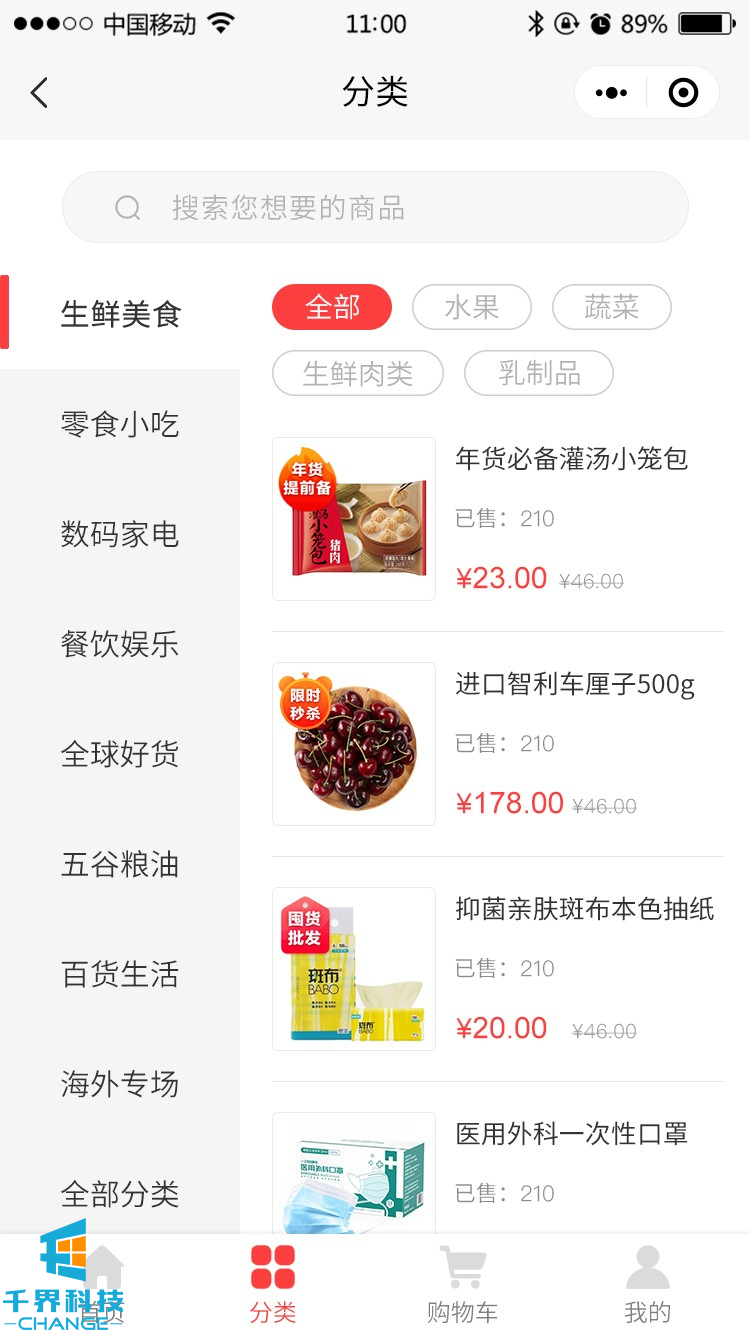Image resolution: width=750 pixels, height=1334 pixels.
Task: Go back using the top-left arrow
Action: [x=39, y=93]
